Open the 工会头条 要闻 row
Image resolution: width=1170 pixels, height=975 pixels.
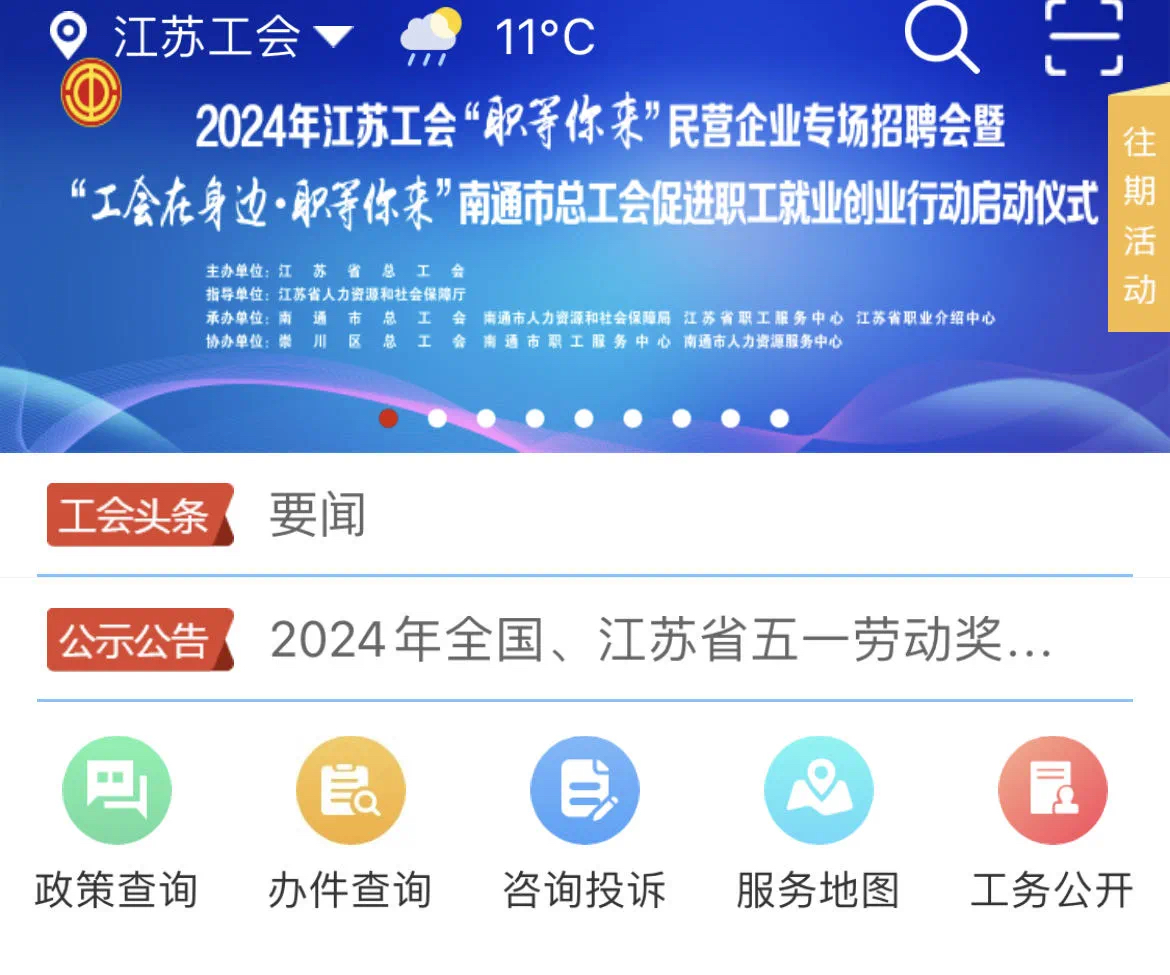584,516
